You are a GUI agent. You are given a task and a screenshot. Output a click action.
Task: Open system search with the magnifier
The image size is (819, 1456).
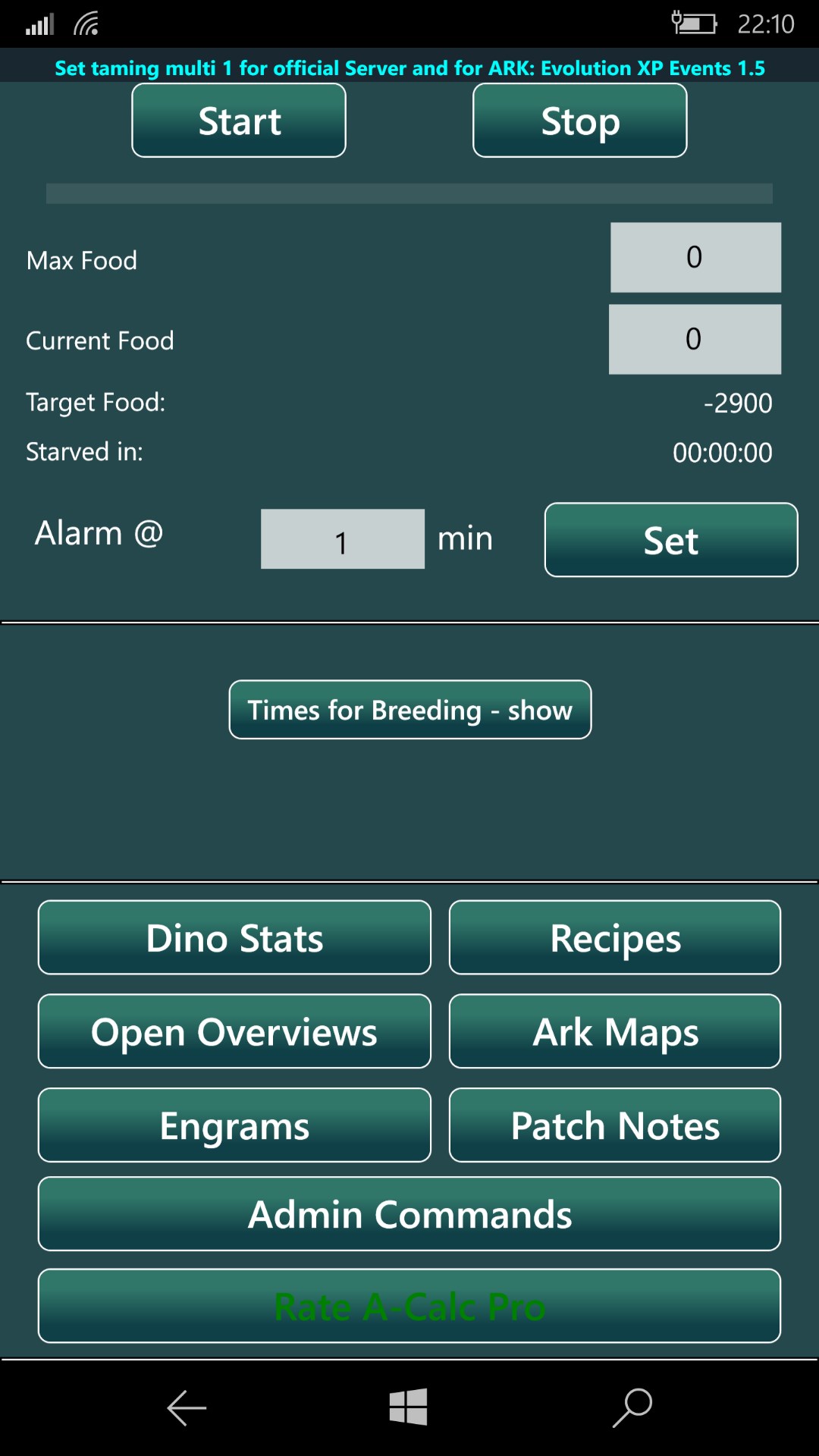pos(632,1408)
